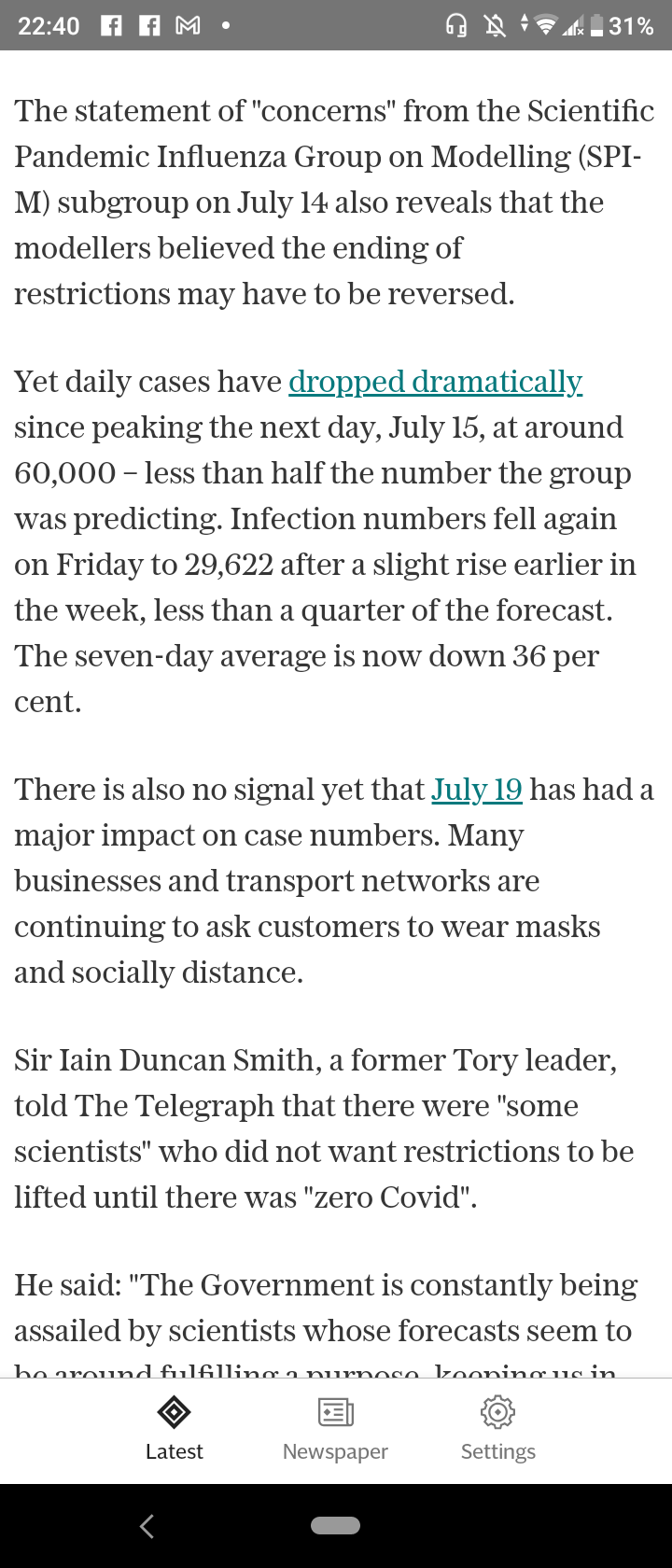Go to the Settings tab
The width and height of the screenshot is (672, 1568).
click(x=497, y=1428)
